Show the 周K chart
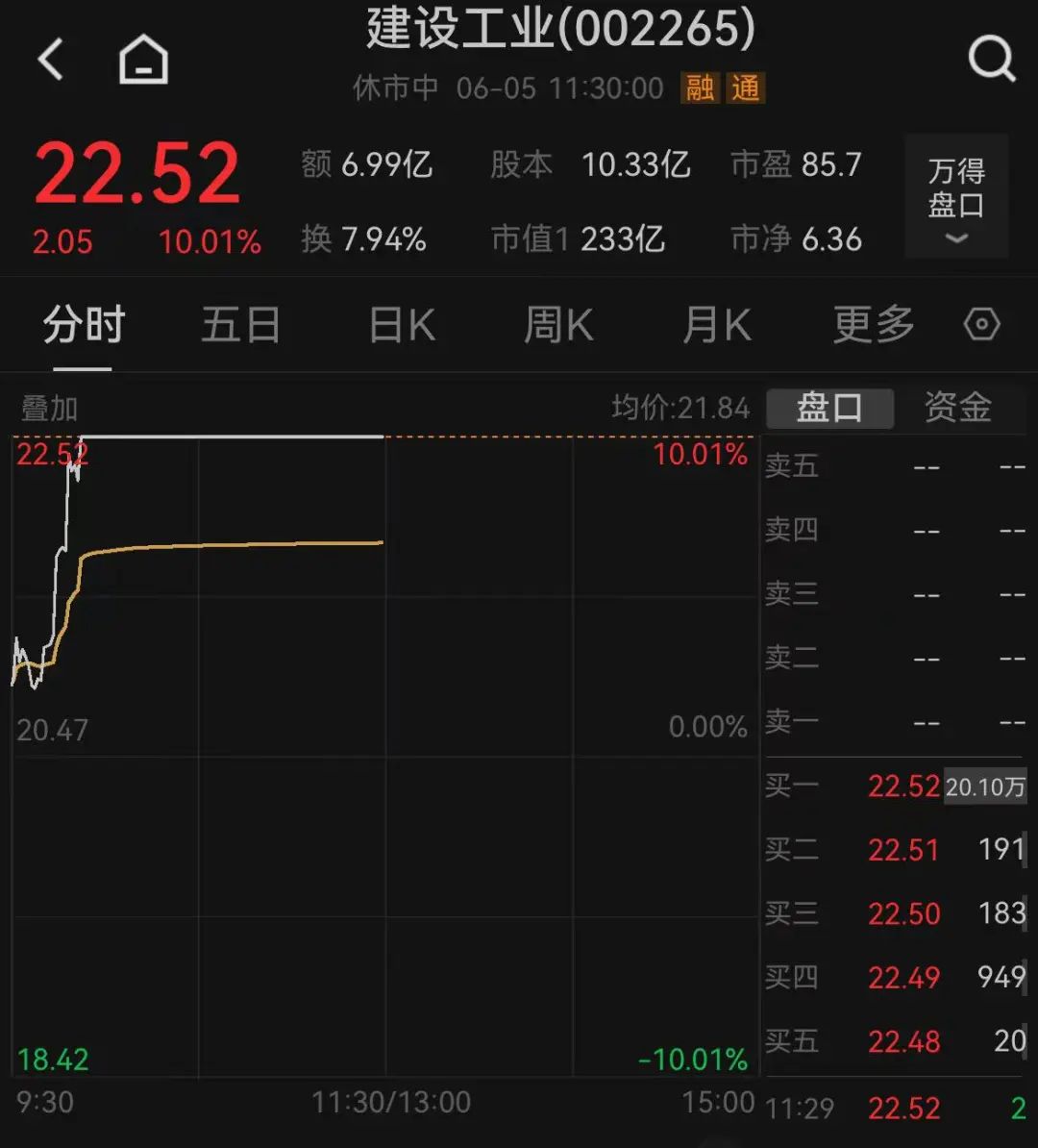 point(558,325)
